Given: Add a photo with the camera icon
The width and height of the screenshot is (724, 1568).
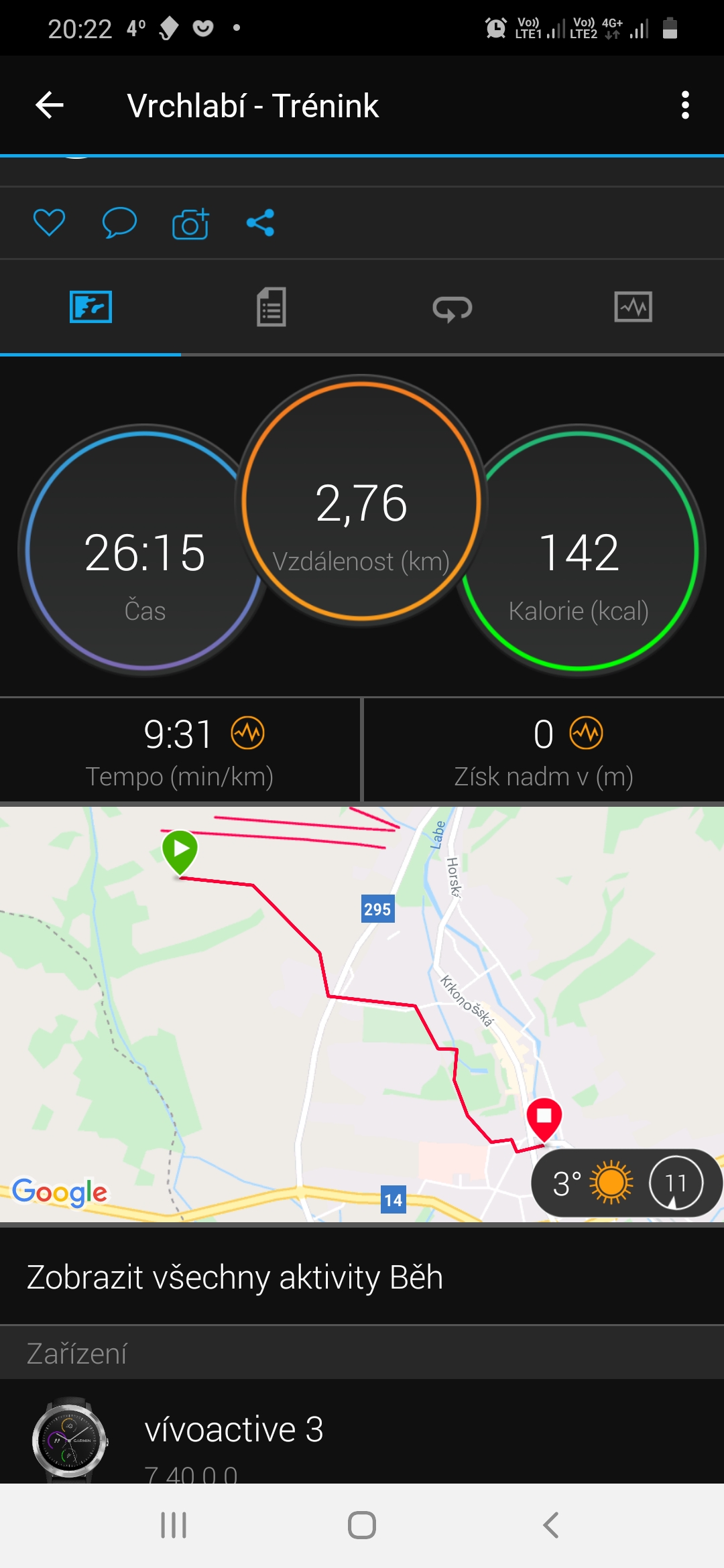Looking at the screenshot, I should tap(190, 223).
